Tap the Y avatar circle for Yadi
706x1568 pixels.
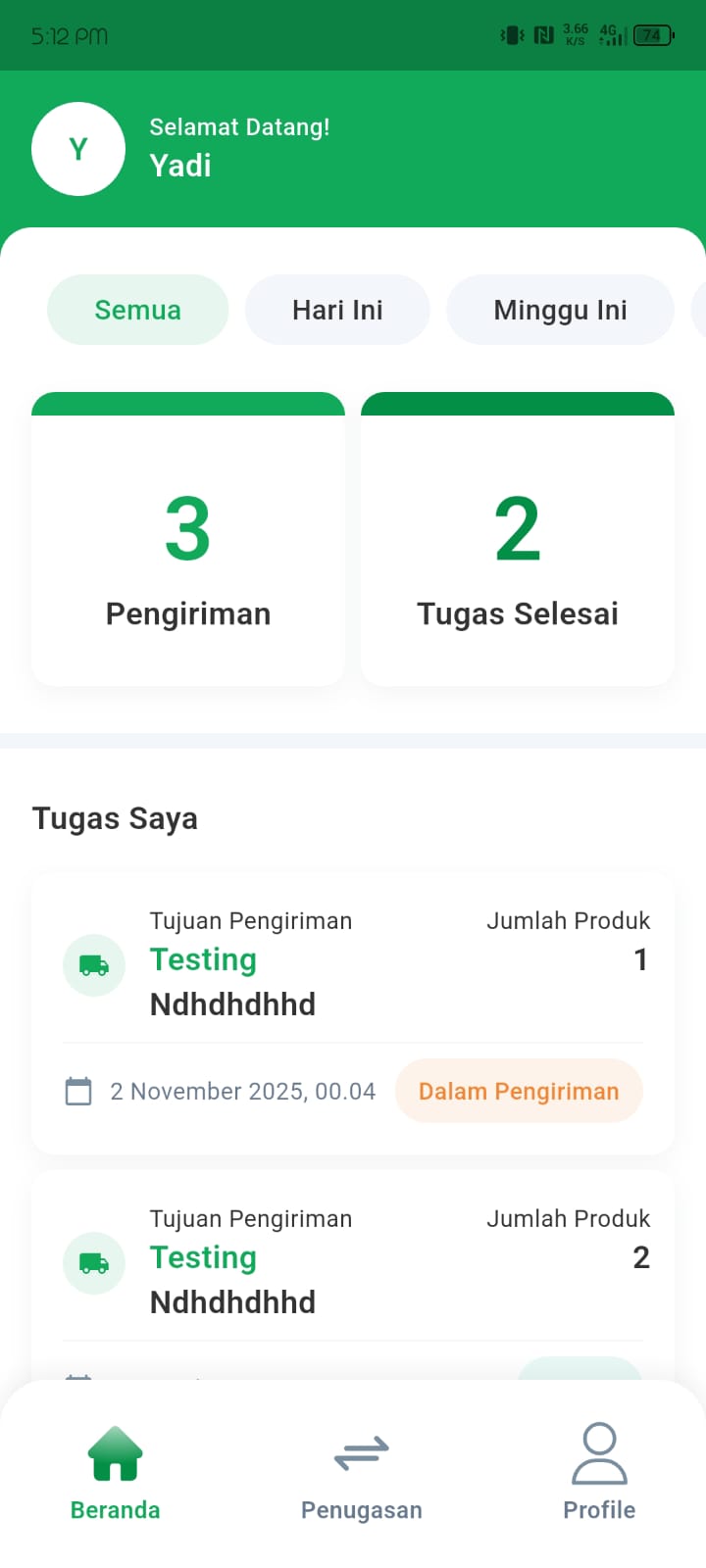click(x=78, y=148)
